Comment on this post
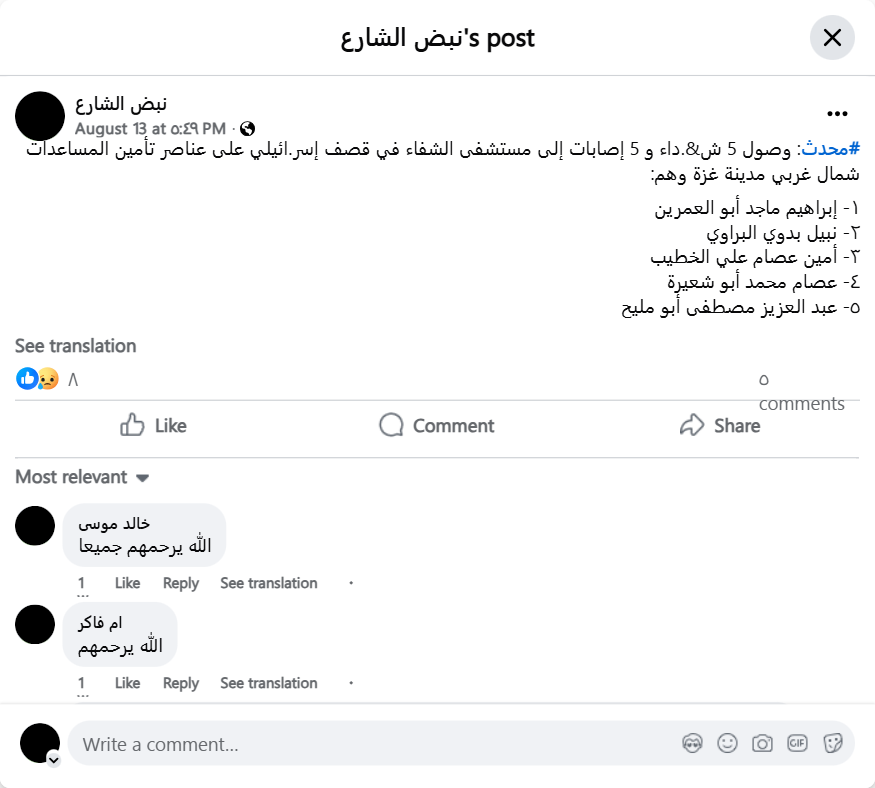The image size is (875, 788). pos(437,426)
